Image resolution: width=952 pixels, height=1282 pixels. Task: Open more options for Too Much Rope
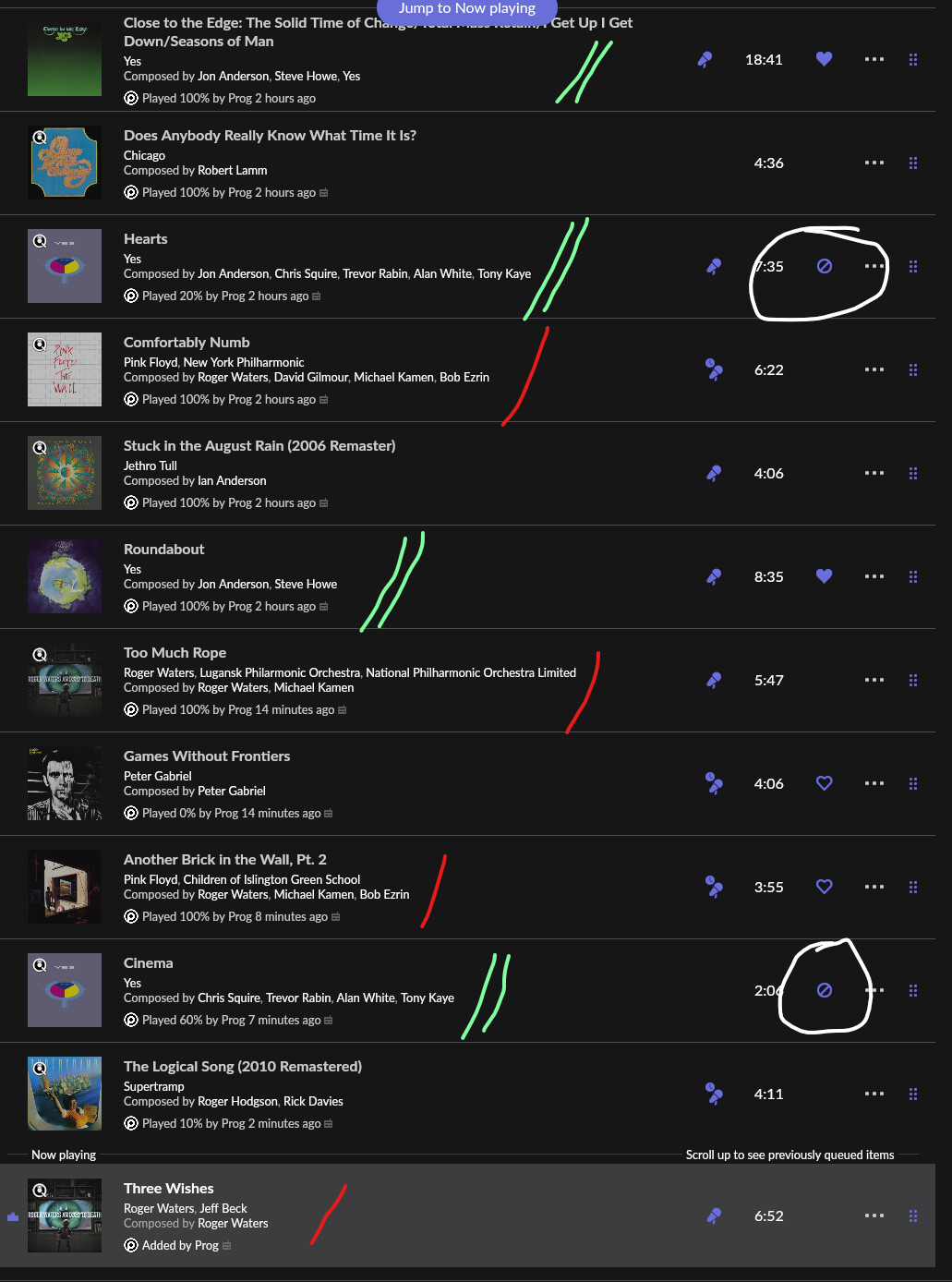(x=874, y=680)
